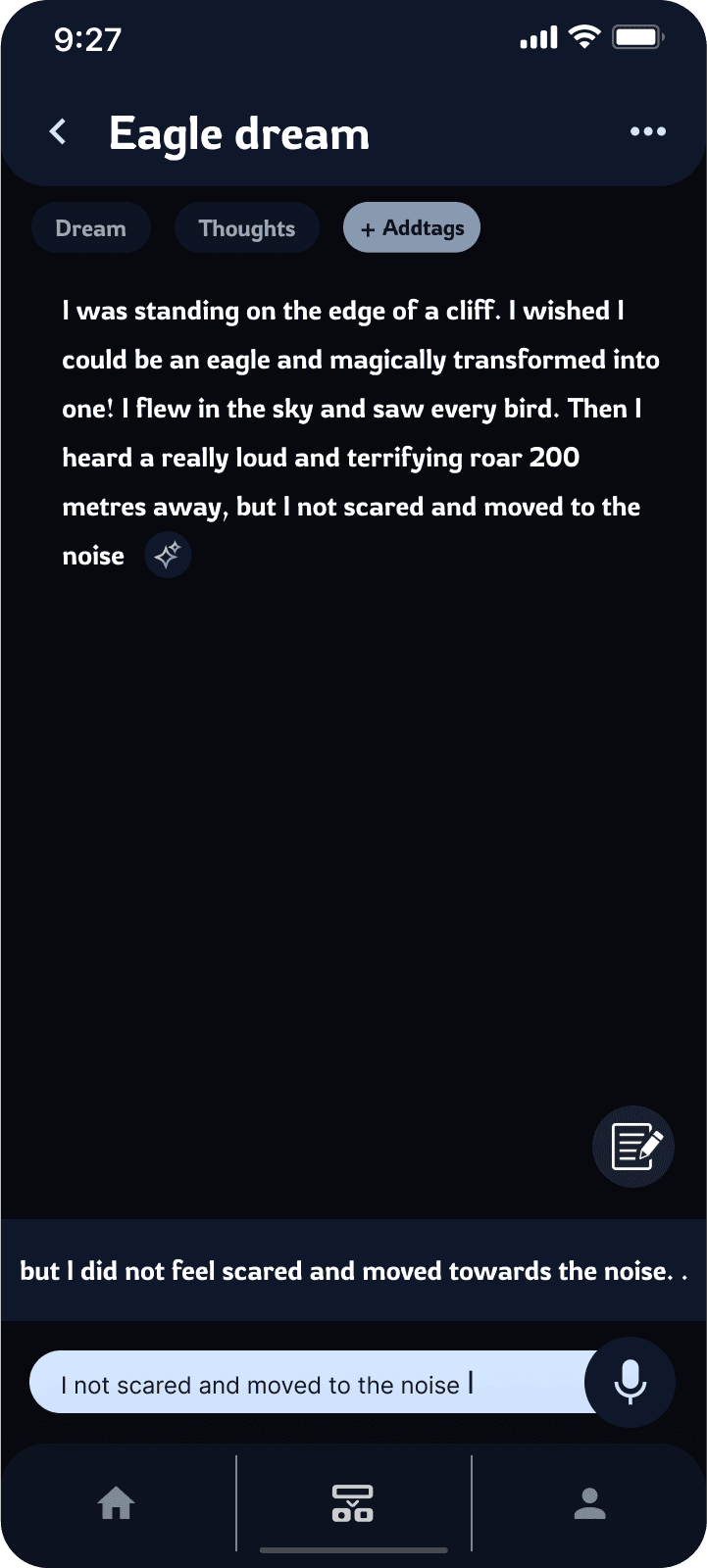The width and height of the screenshot is (707, 1568).
Task: Open the edit note floating button
Action: [x=633, y=1147]
